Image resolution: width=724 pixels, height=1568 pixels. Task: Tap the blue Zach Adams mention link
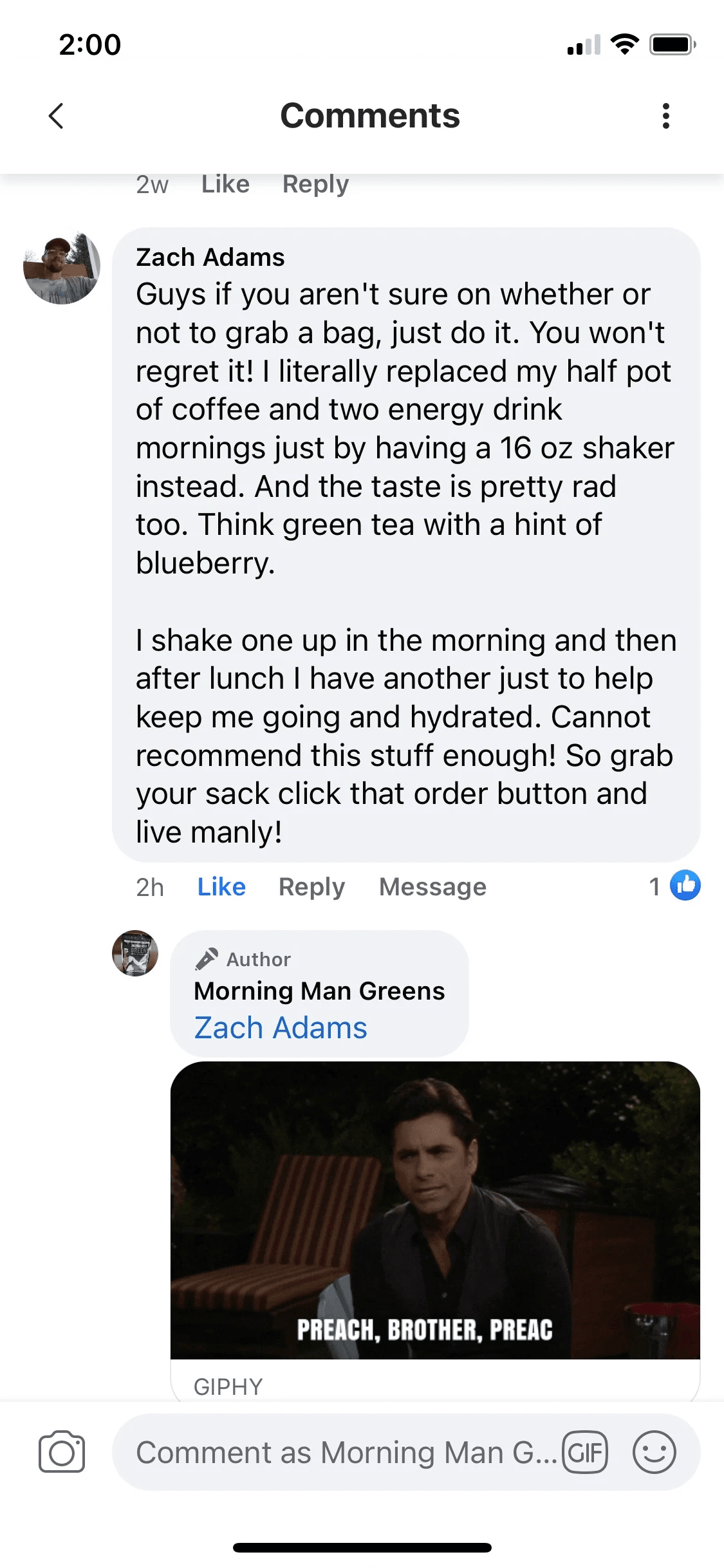[281, 1028]
